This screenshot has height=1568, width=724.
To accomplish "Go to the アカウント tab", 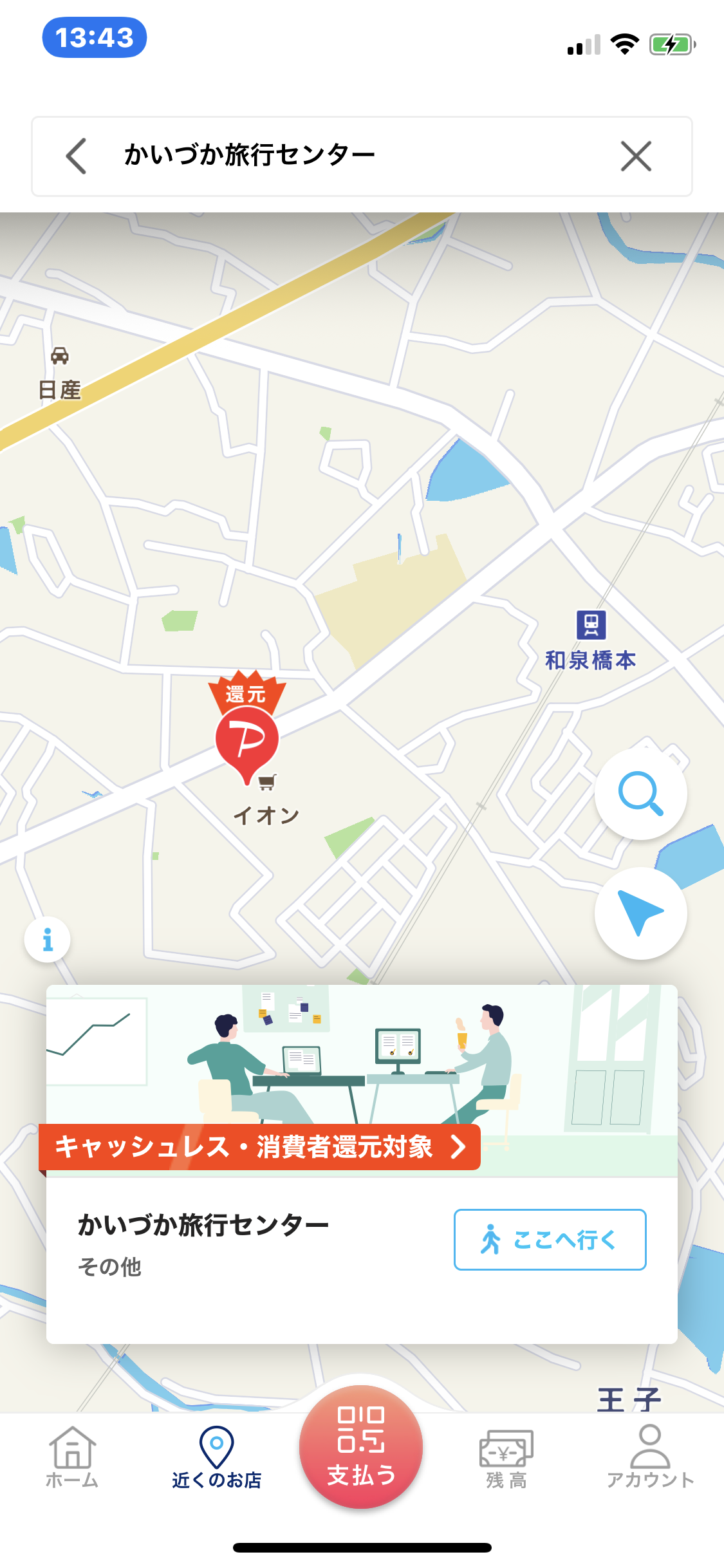I will tap(650, 1457).
